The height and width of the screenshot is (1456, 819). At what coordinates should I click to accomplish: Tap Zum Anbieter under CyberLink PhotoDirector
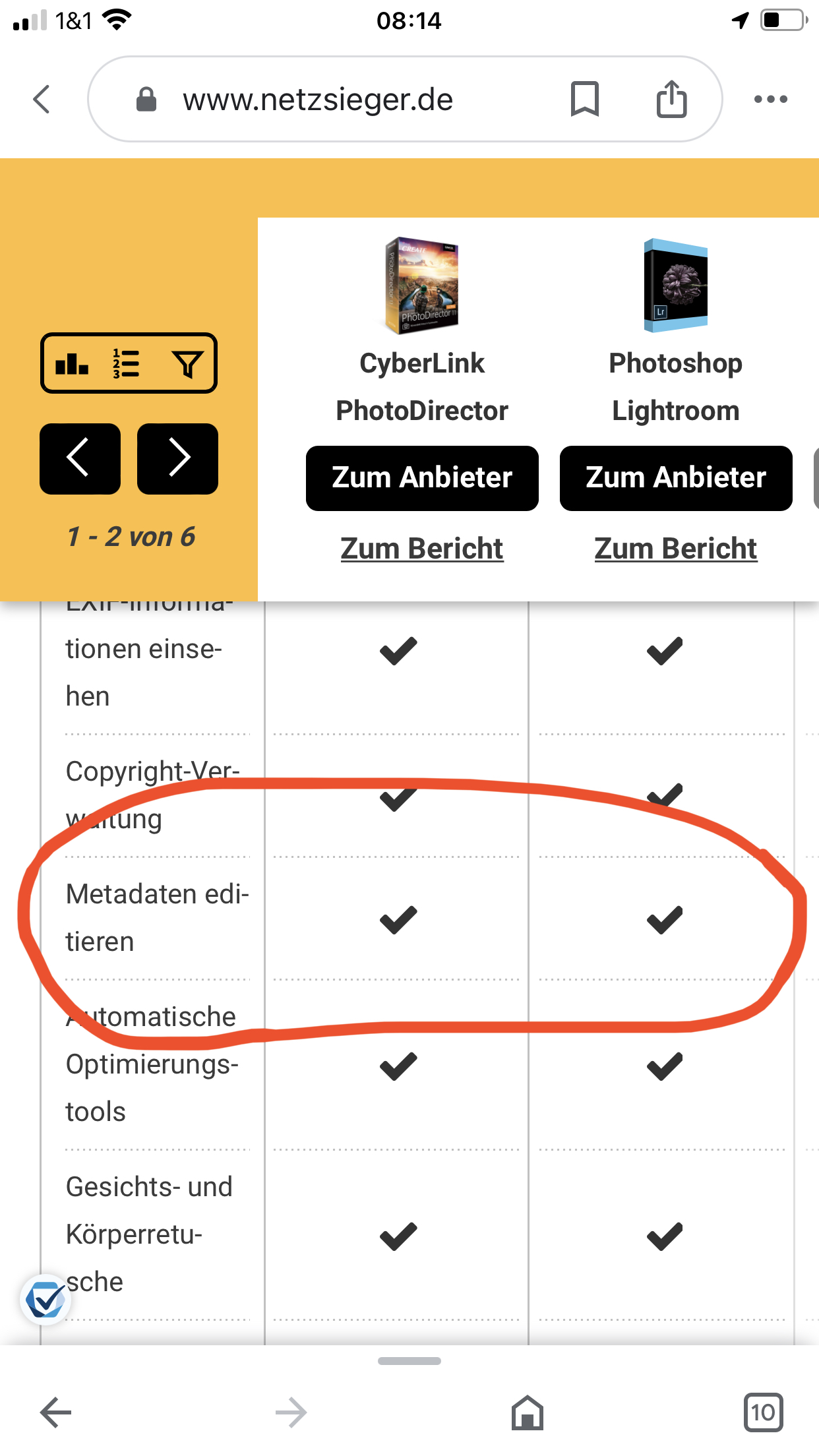(422, 478)
